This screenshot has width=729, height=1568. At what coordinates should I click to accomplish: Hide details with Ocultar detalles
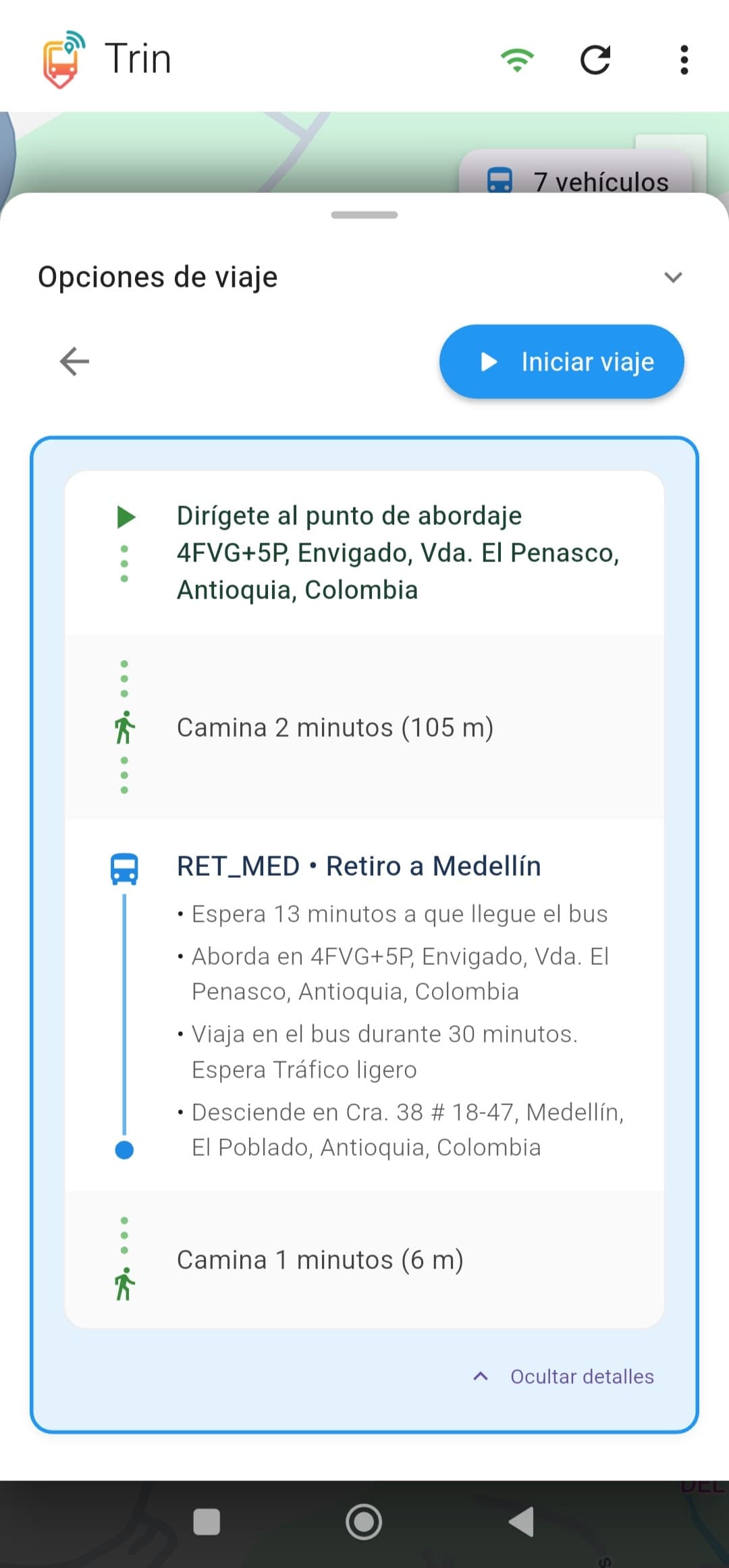click(x=564, y=1376)
